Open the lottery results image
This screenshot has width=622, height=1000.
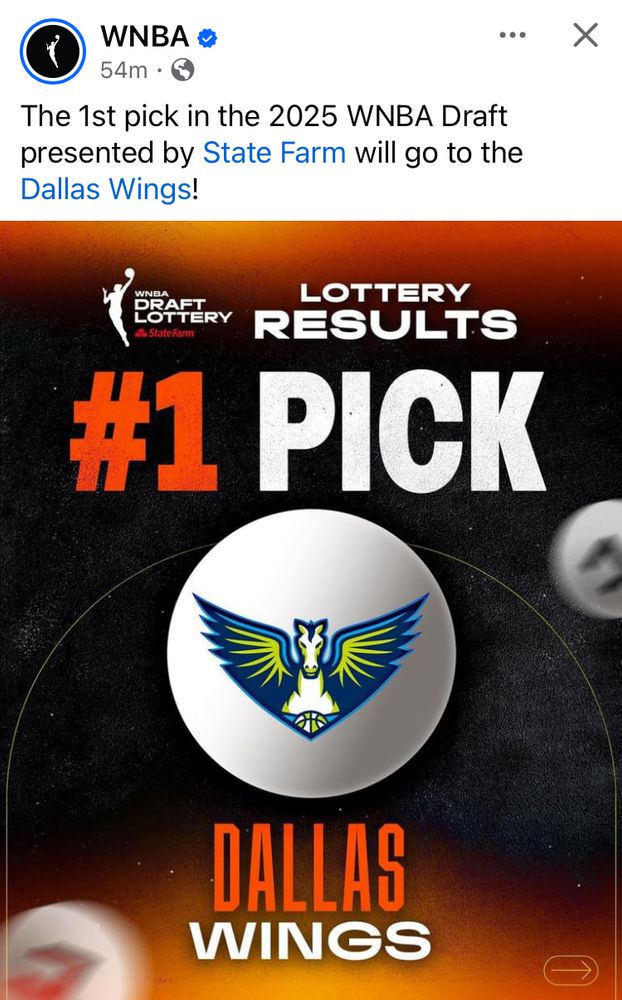[x=311, y=610]
